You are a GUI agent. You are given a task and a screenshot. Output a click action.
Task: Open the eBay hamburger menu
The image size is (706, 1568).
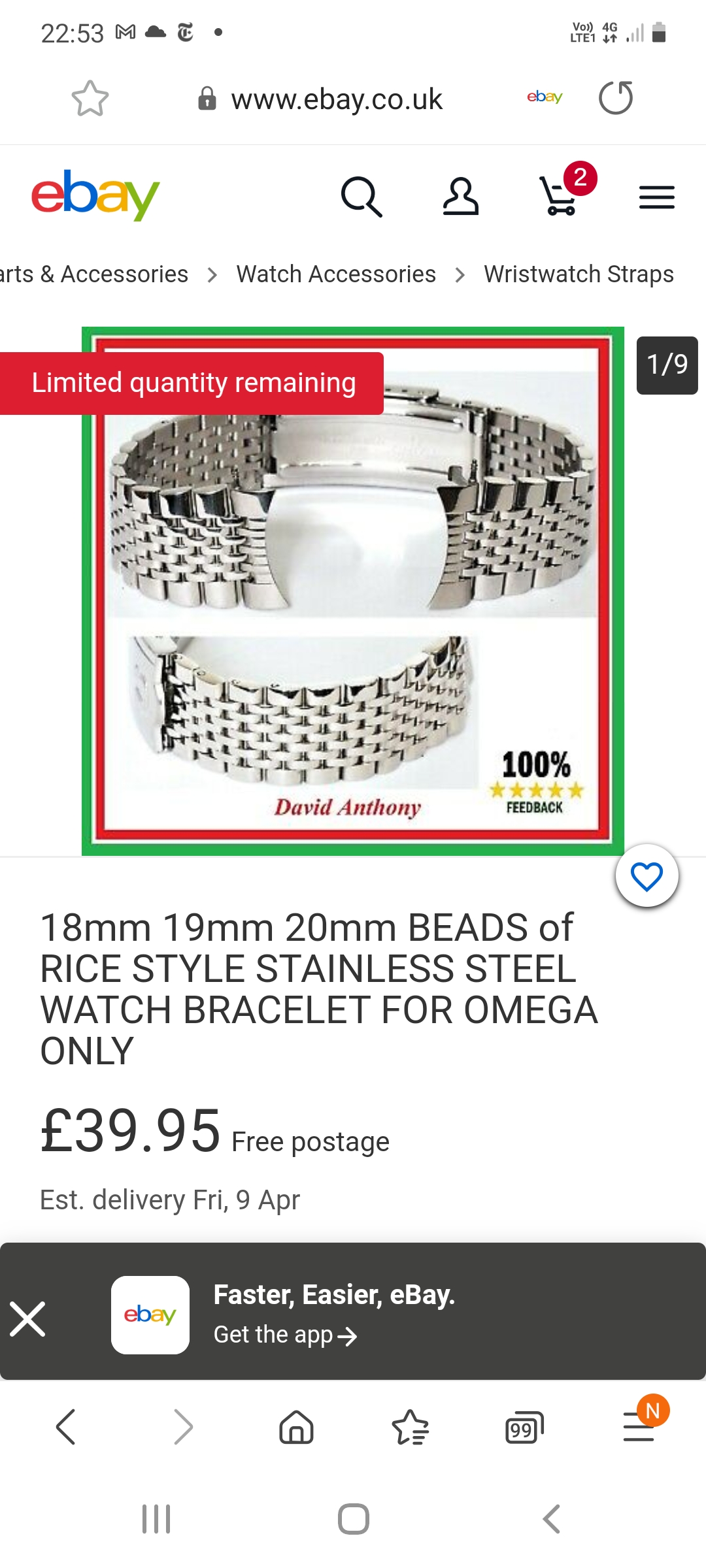(656, 197)
